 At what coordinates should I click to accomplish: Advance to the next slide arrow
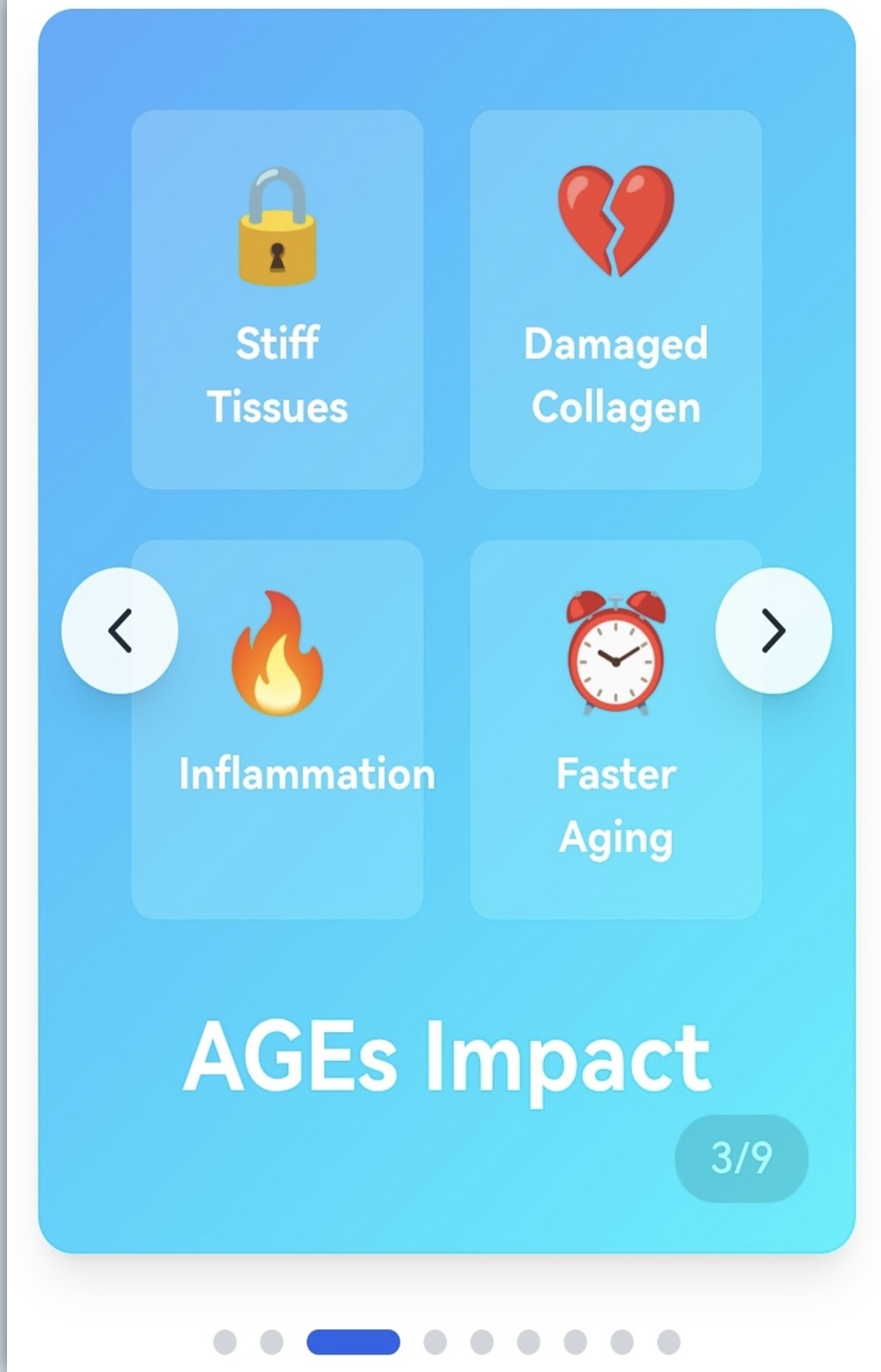(x=773, y=630)
